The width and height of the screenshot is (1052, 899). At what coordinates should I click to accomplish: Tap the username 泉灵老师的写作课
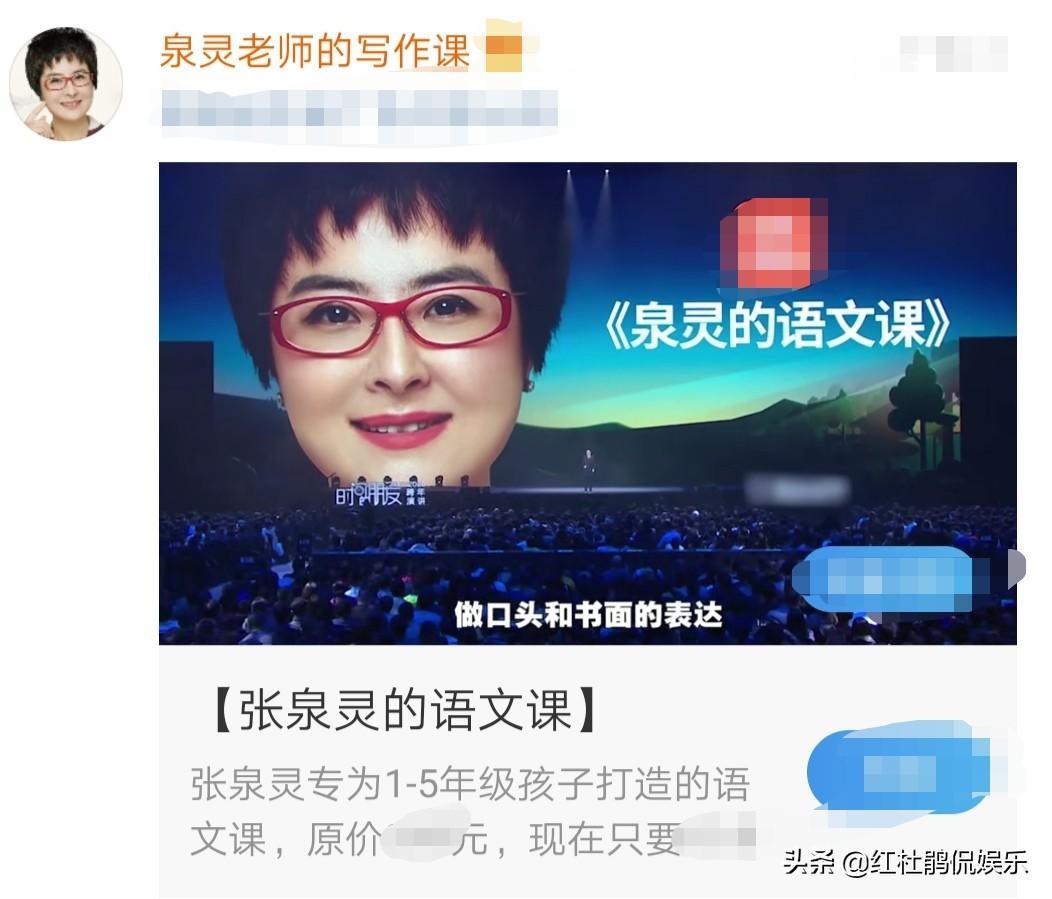(x=314, y=49)
